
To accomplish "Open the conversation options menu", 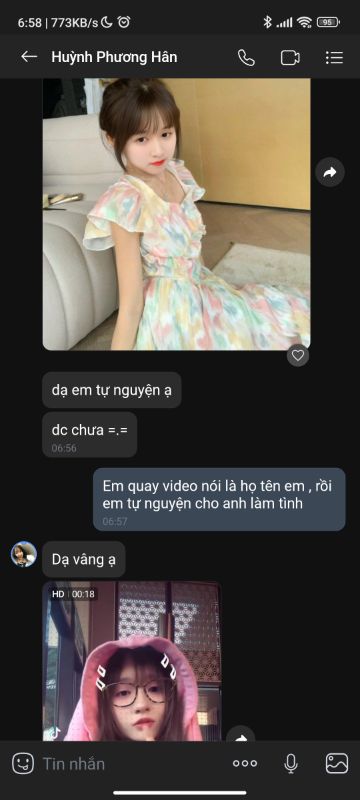I will (x=334, y=58).
